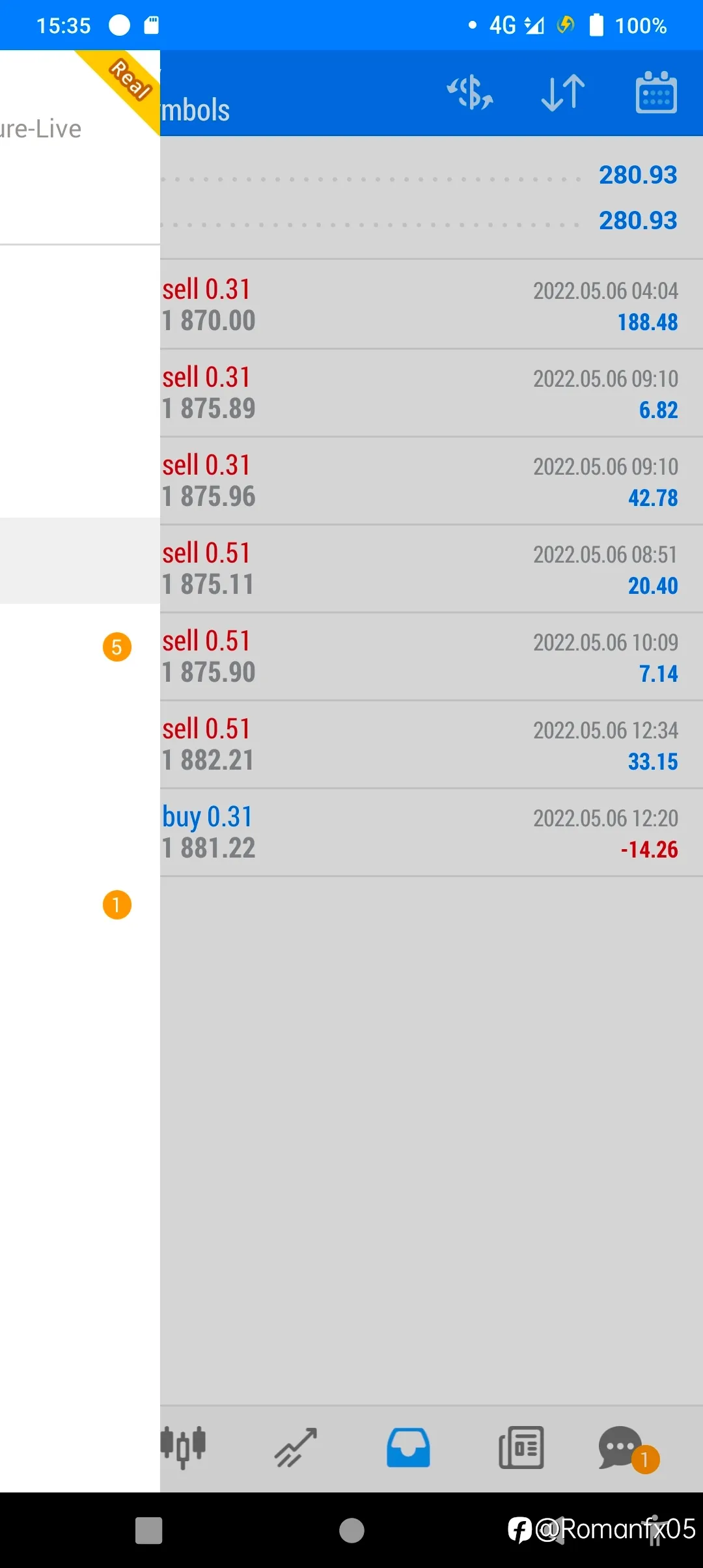Tap the sort arrows icon
The height and width of the screenshot is (1568, 703).
(x=563, y=92)
